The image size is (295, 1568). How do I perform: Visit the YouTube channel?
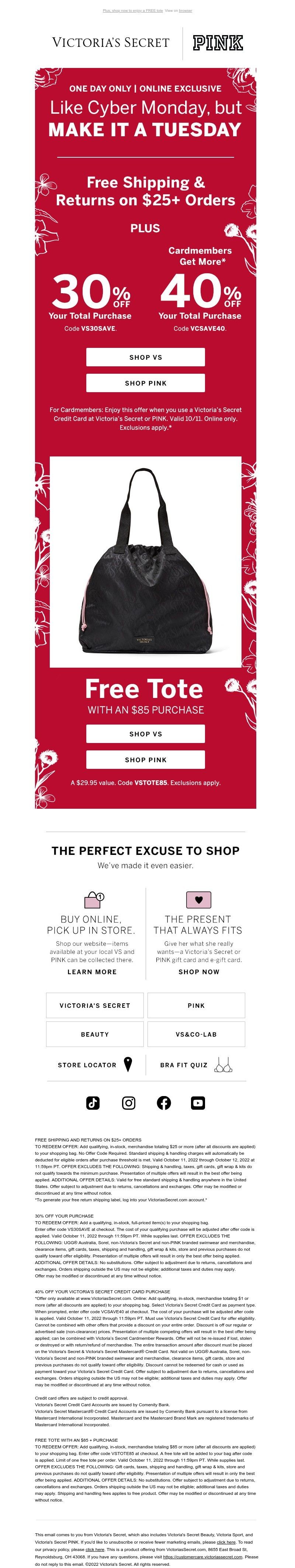198,1103
